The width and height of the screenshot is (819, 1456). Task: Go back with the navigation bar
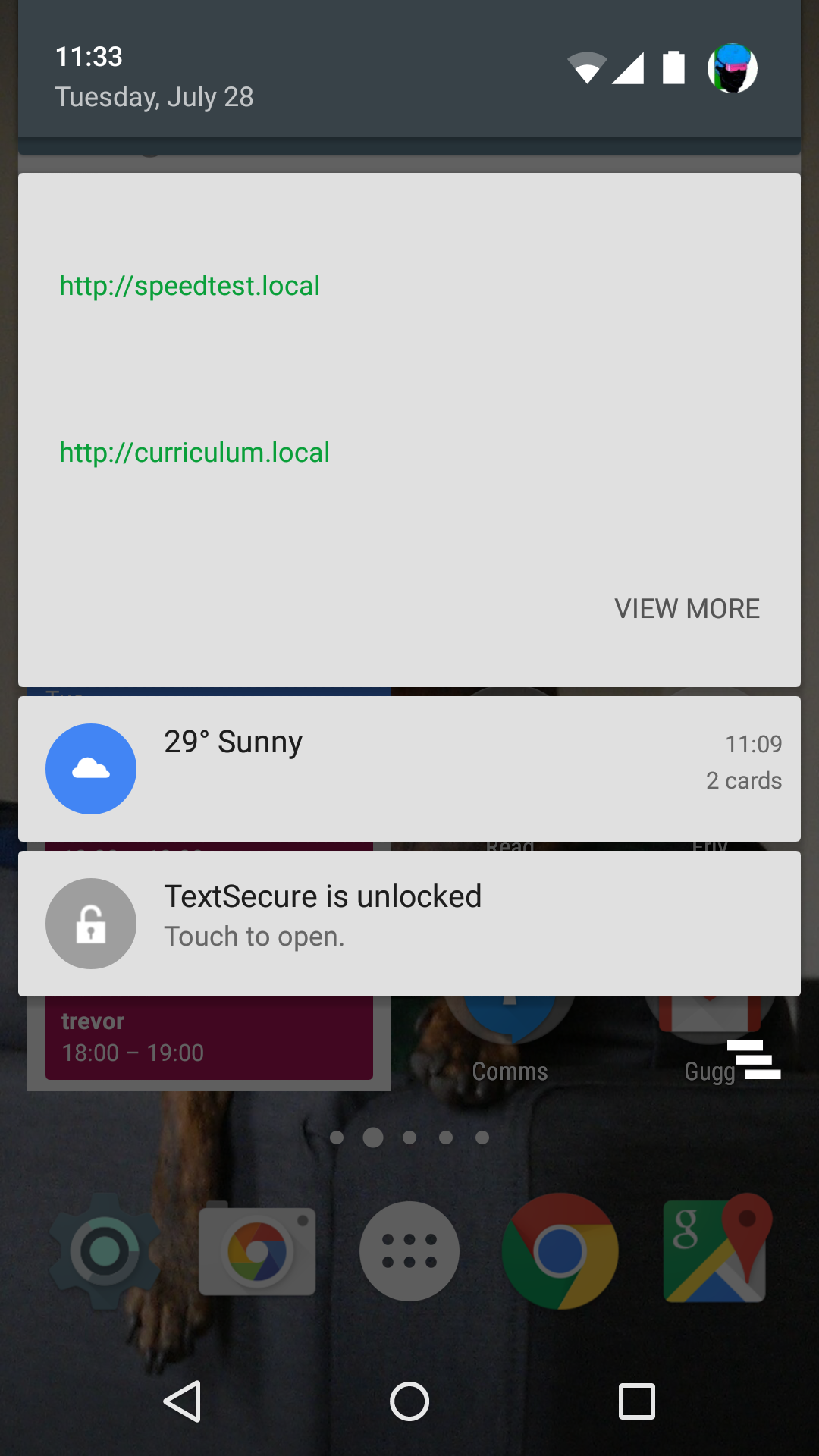click(182, 1401)
